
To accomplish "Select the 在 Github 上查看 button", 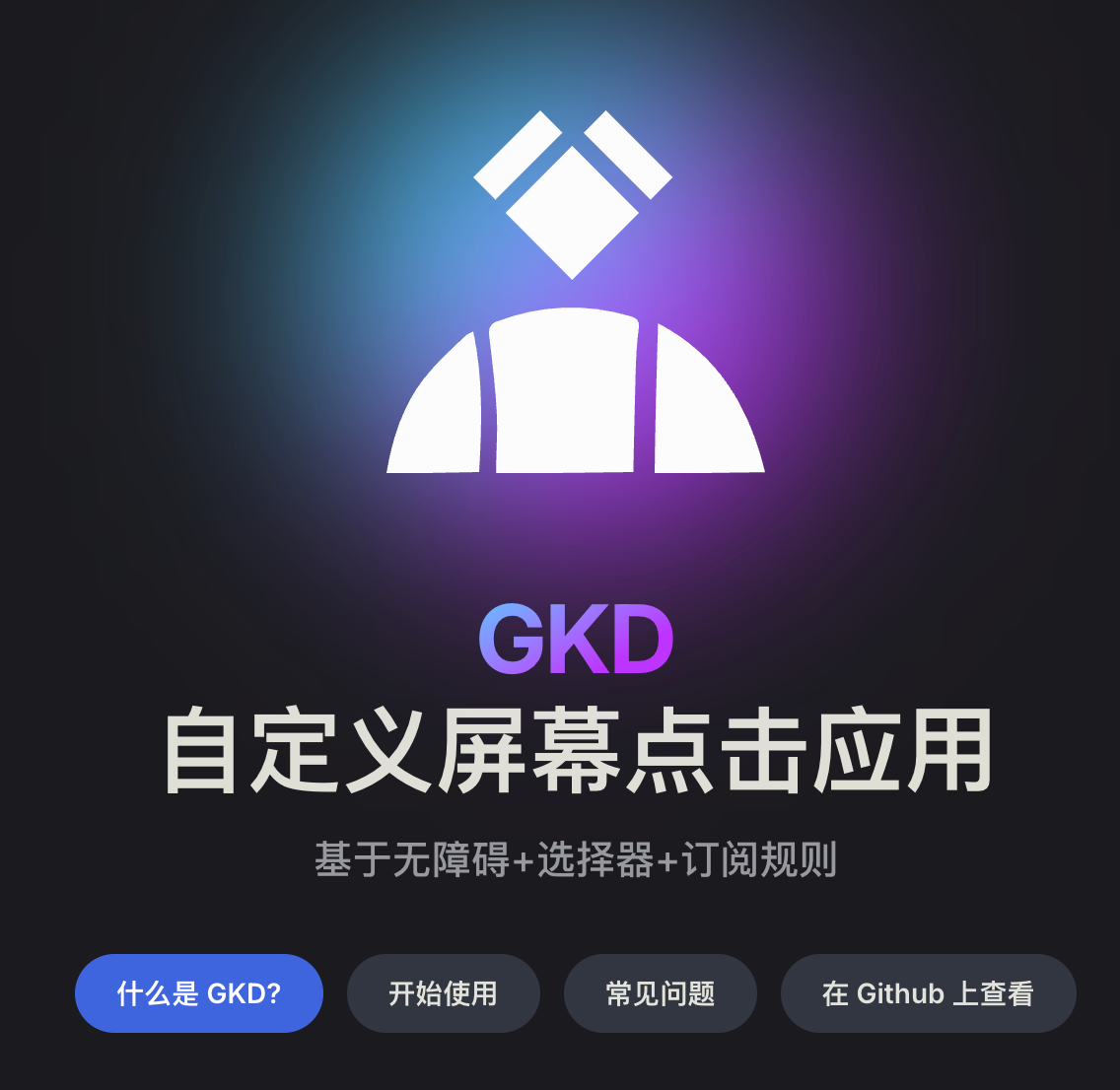I will [x=928, y=993].
